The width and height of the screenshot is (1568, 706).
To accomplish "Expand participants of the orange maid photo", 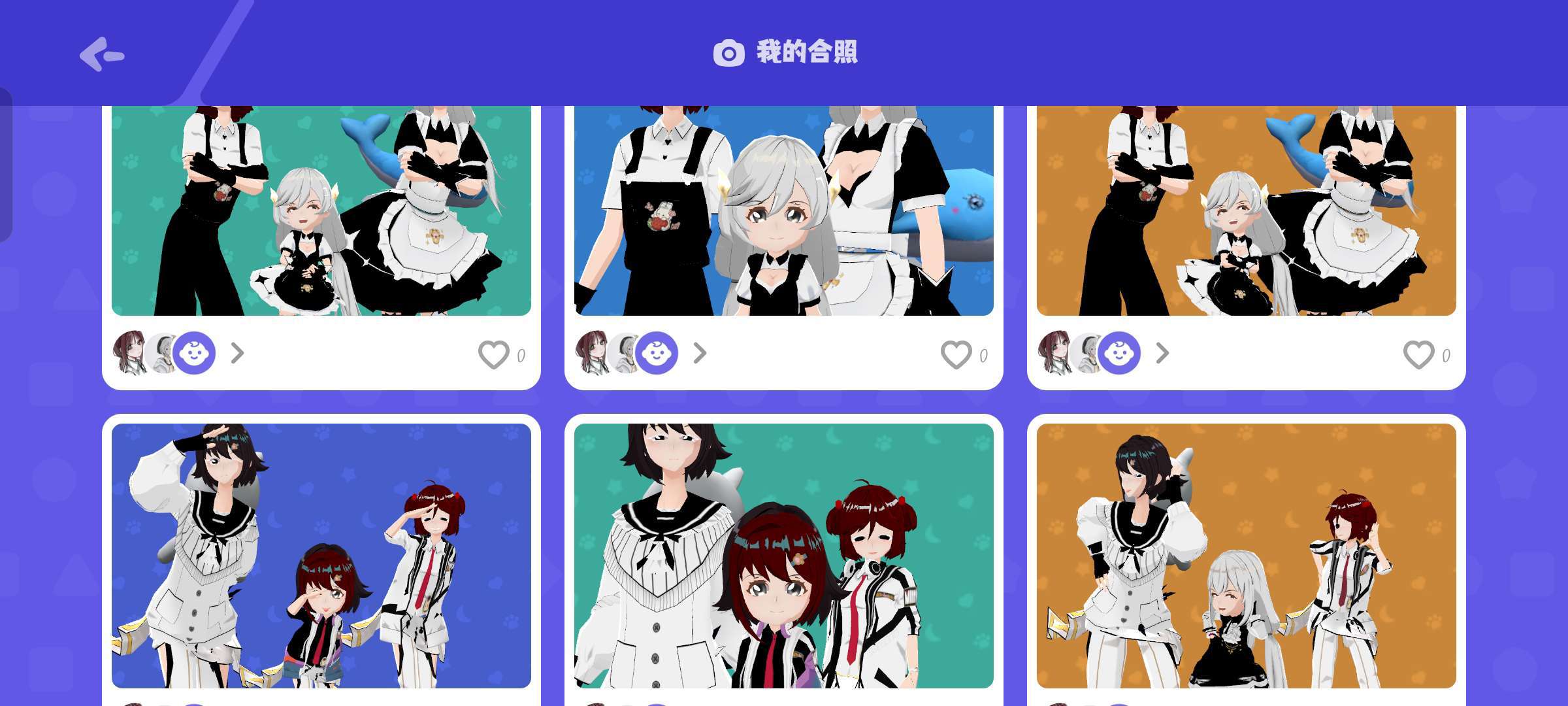I will tap(1162, 354).
